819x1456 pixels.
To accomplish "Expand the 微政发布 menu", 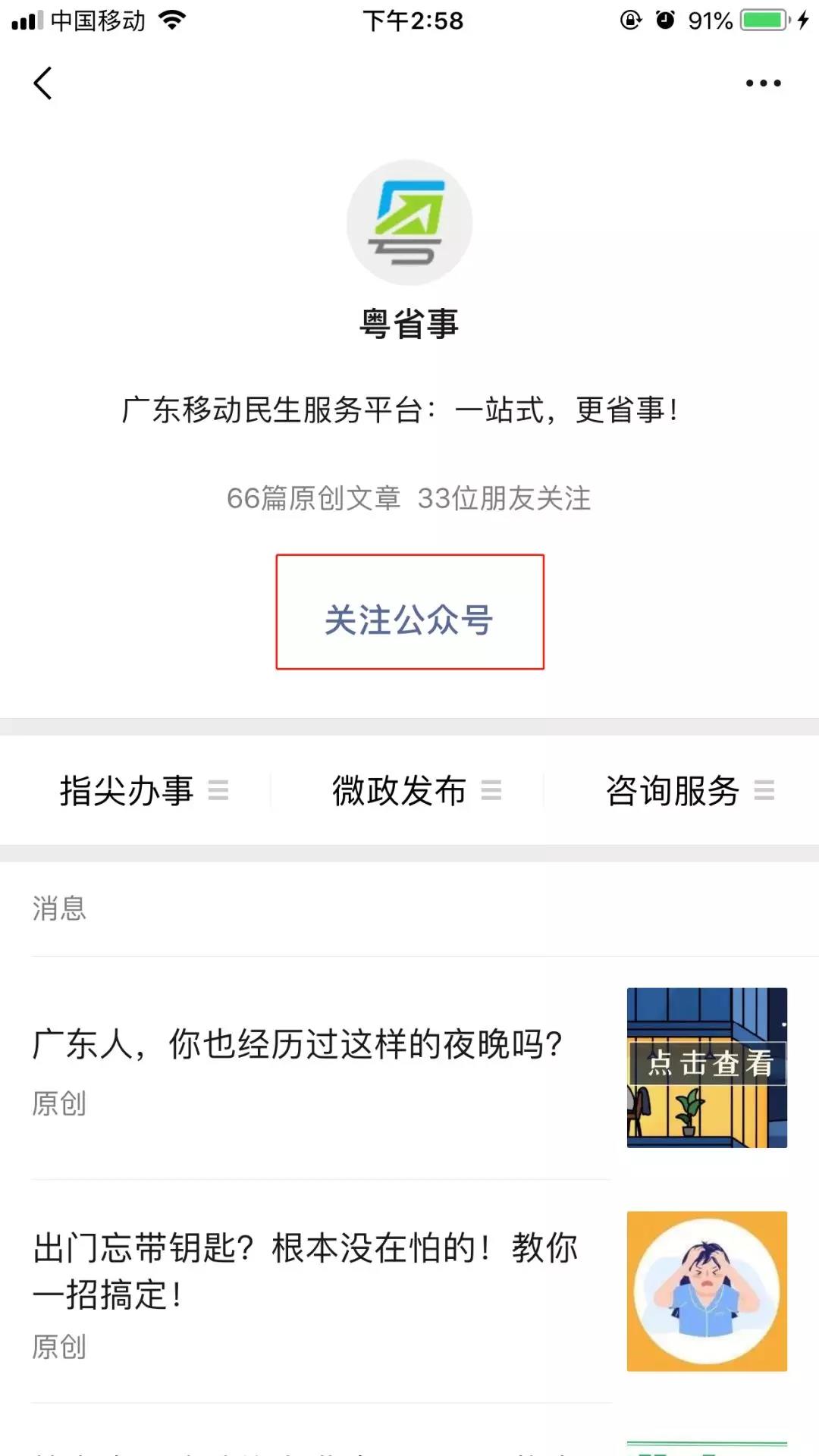I will (416, 790).
